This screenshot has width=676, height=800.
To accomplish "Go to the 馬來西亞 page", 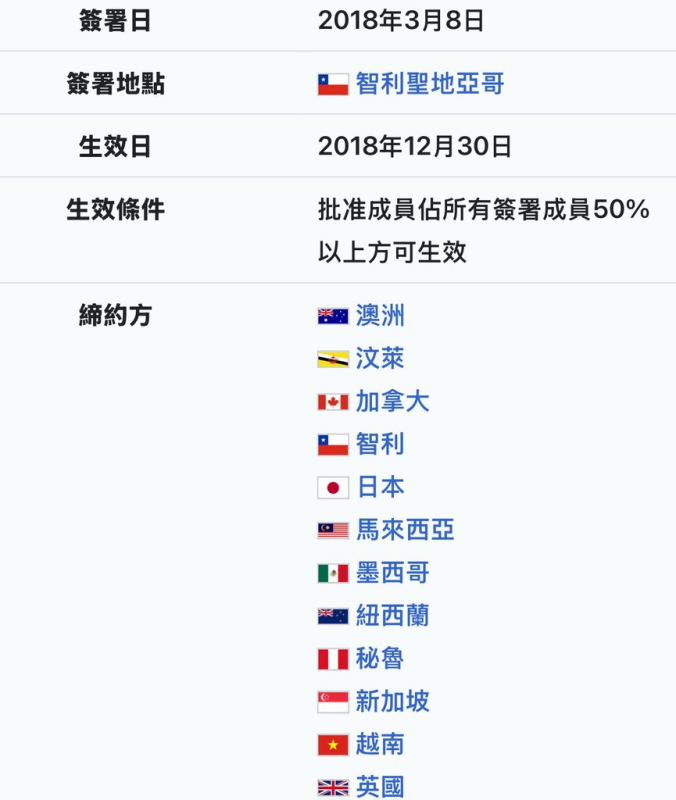I will (x=405, y=530).
